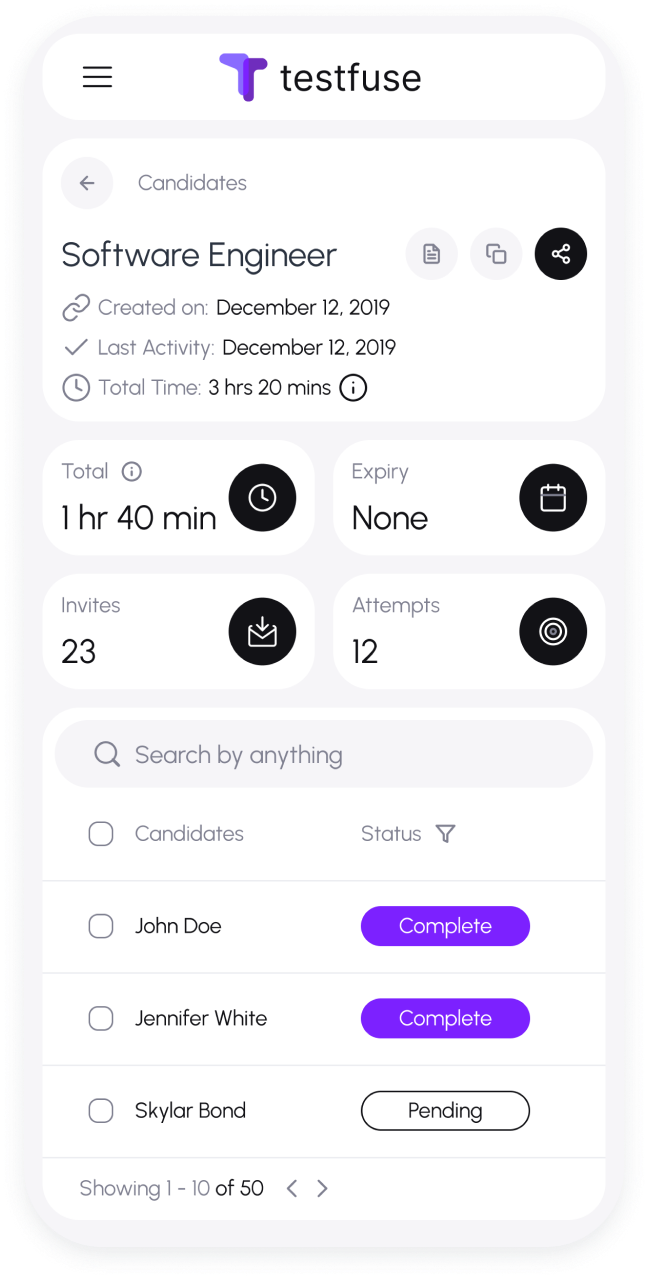Open the clock button on Total card
This screenshot has height=1279, width=648.
click(x=262, y=498)
